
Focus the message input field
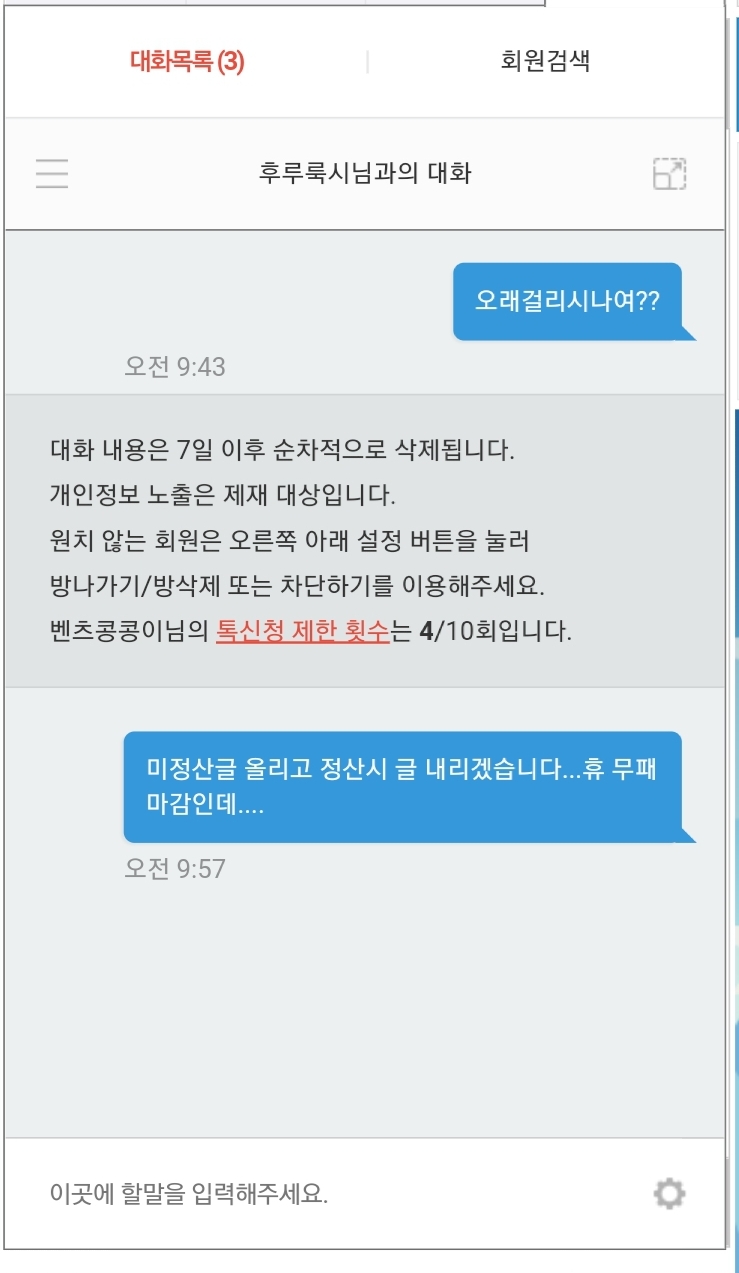point(330,1193)
